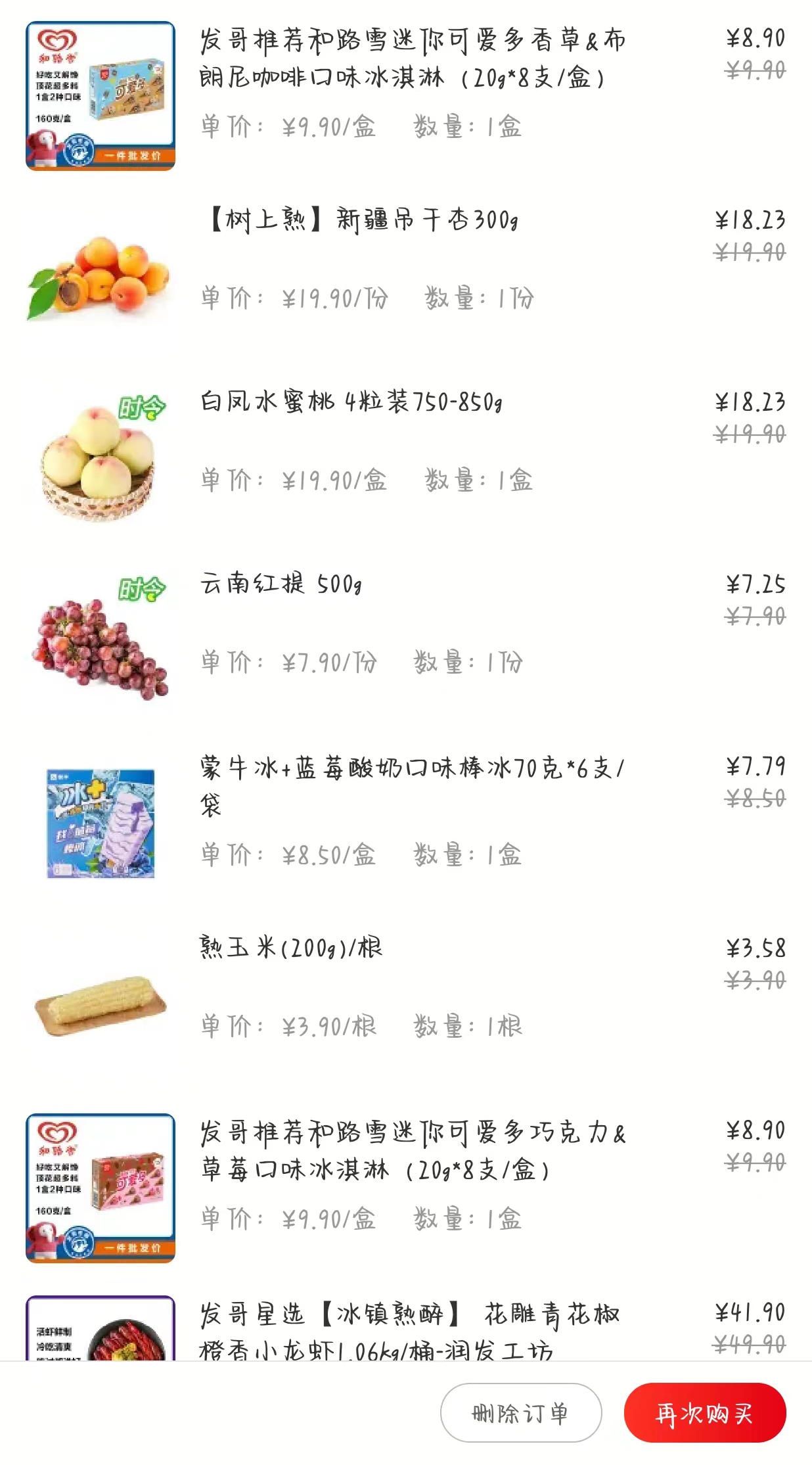812x1465 pixels.
Task: Tap 删除订单 to delete this order
Action: point(520,1412)
